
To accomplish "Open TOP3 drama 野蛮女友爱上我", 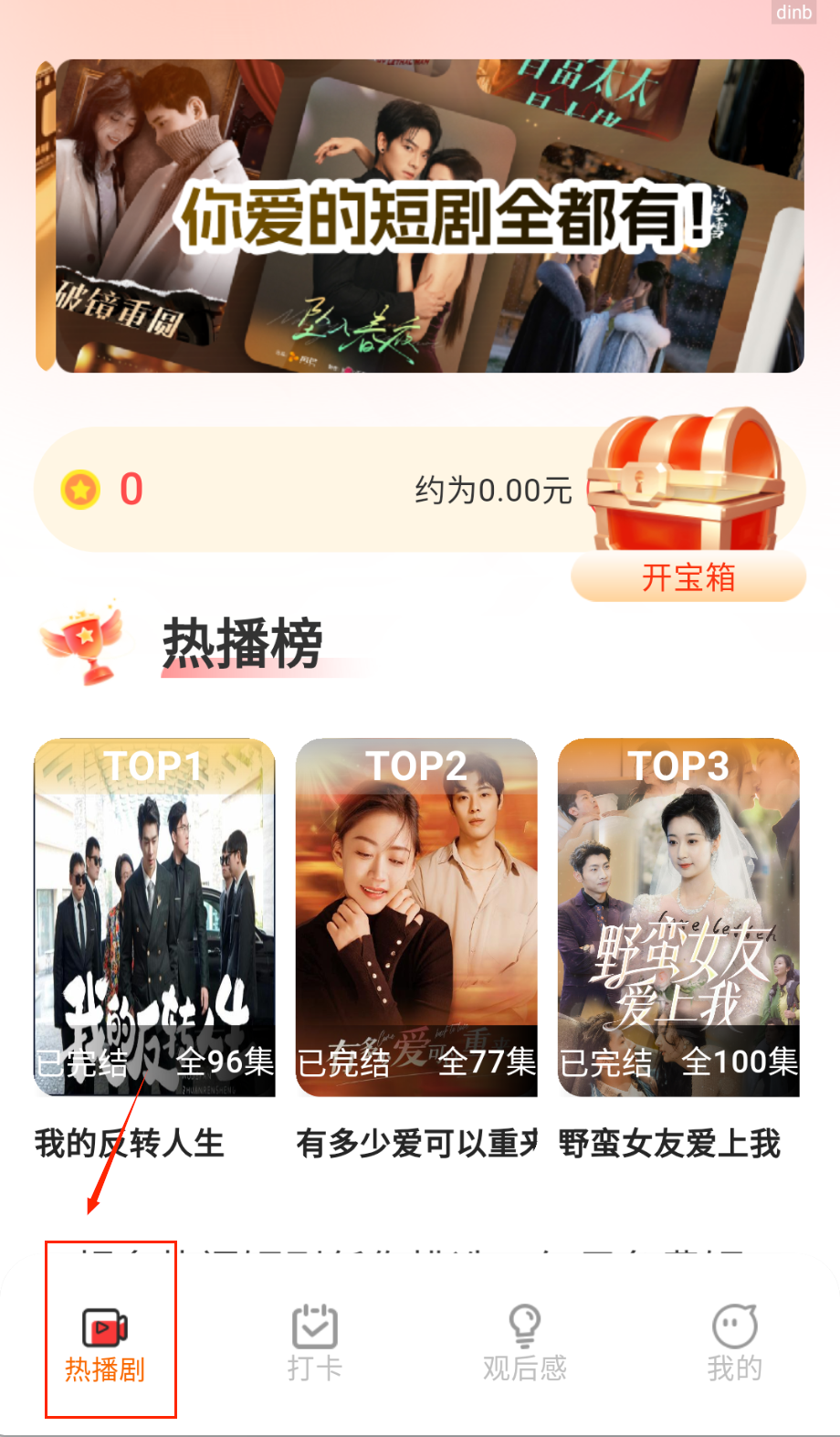I will (678, 917).
